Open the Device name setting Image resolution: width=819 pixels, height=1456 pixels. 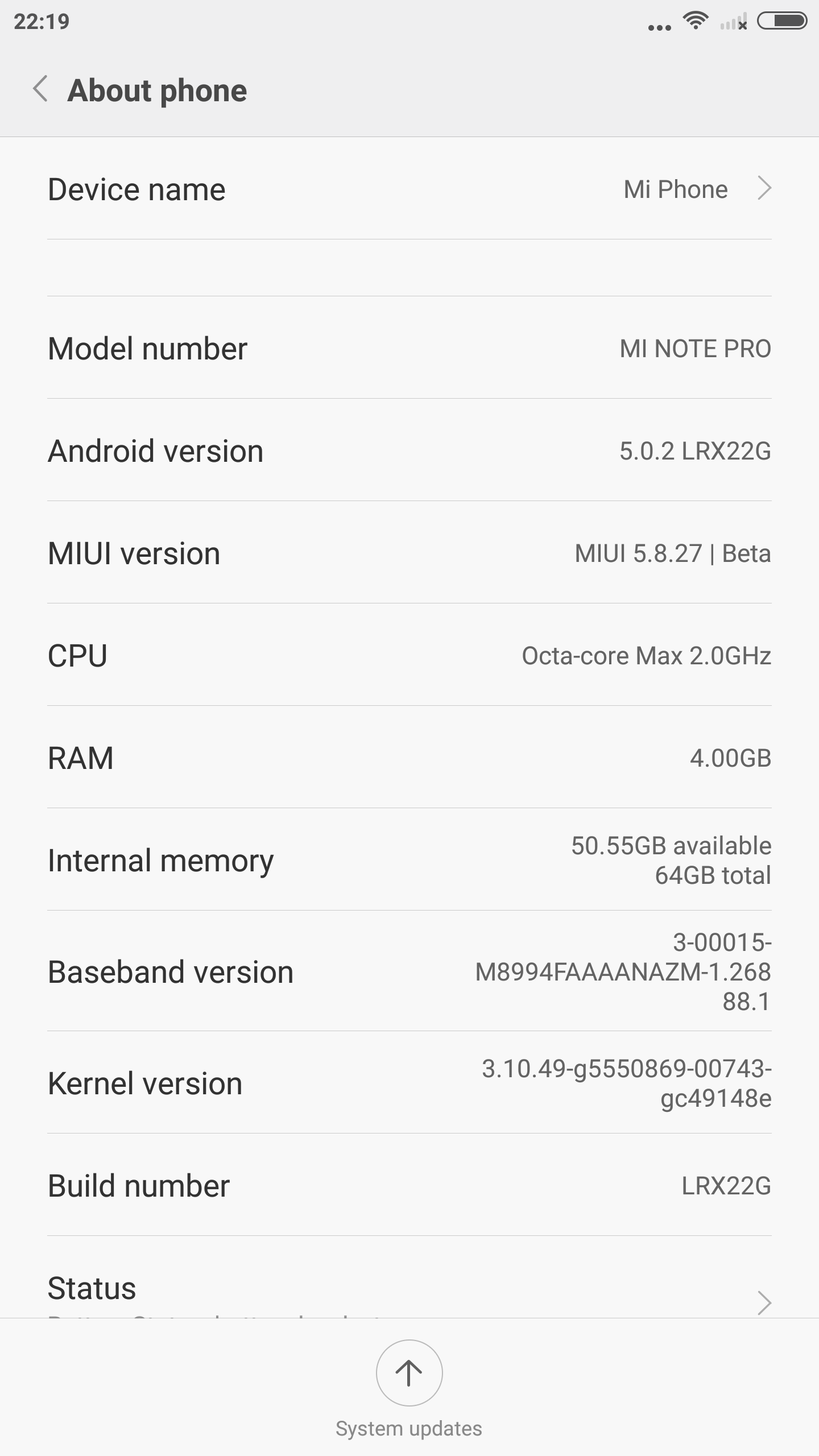tap(409, 189)
